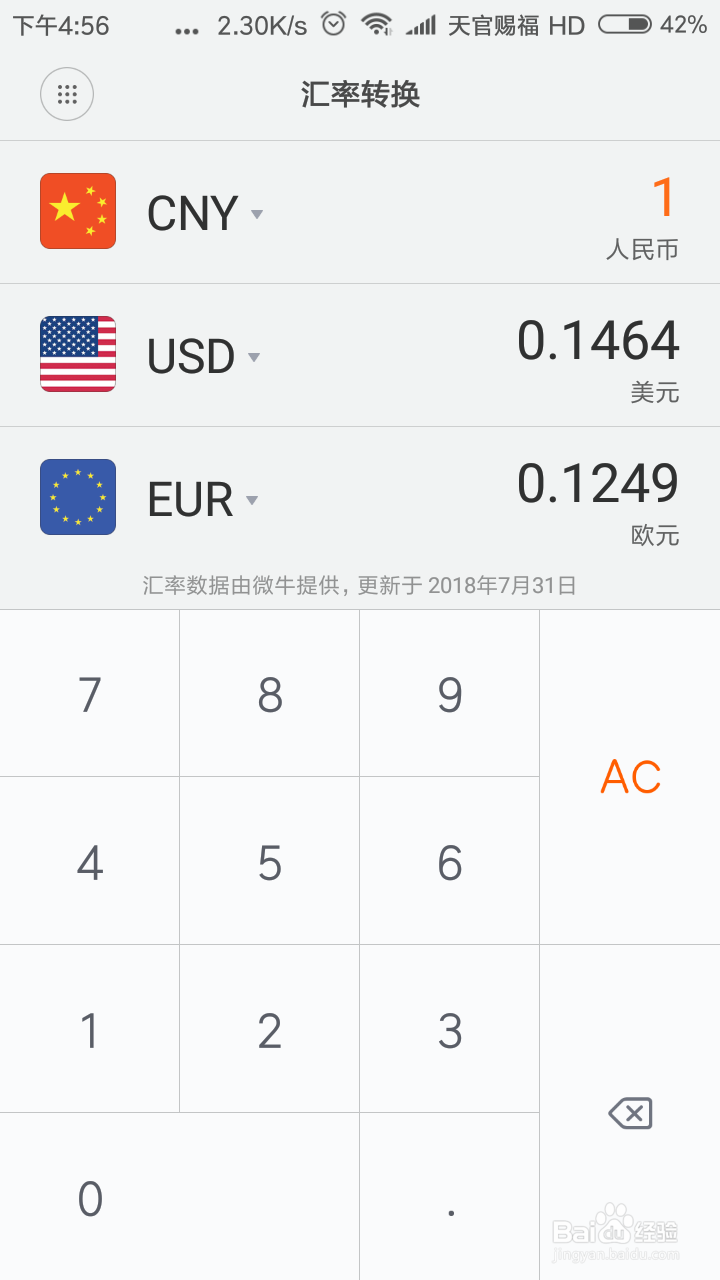
Task: Enter digit 3 on keypad
Action: [x=450, y=1030]
